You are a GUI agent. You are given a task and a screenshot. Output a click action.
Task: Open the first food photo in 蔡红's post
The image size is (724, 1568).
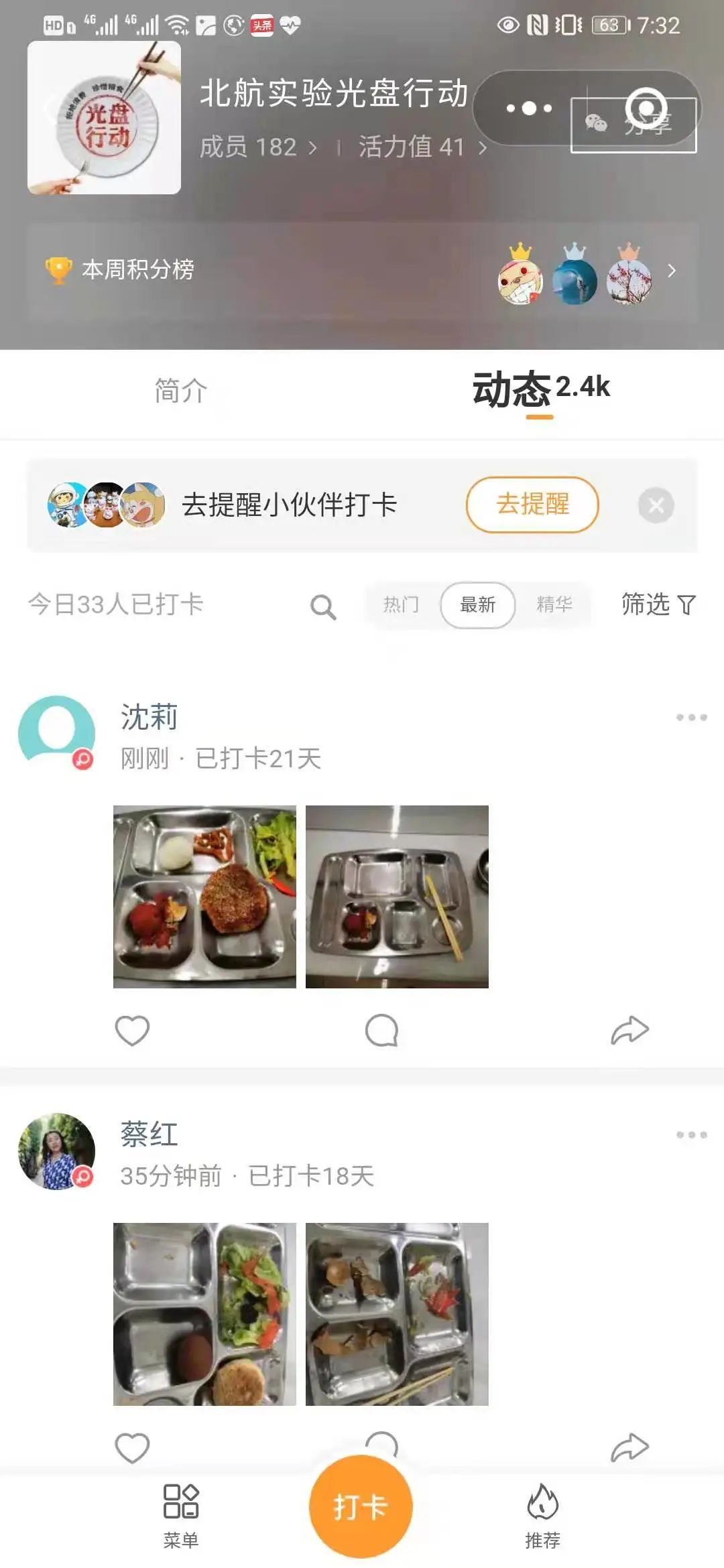204,1313
